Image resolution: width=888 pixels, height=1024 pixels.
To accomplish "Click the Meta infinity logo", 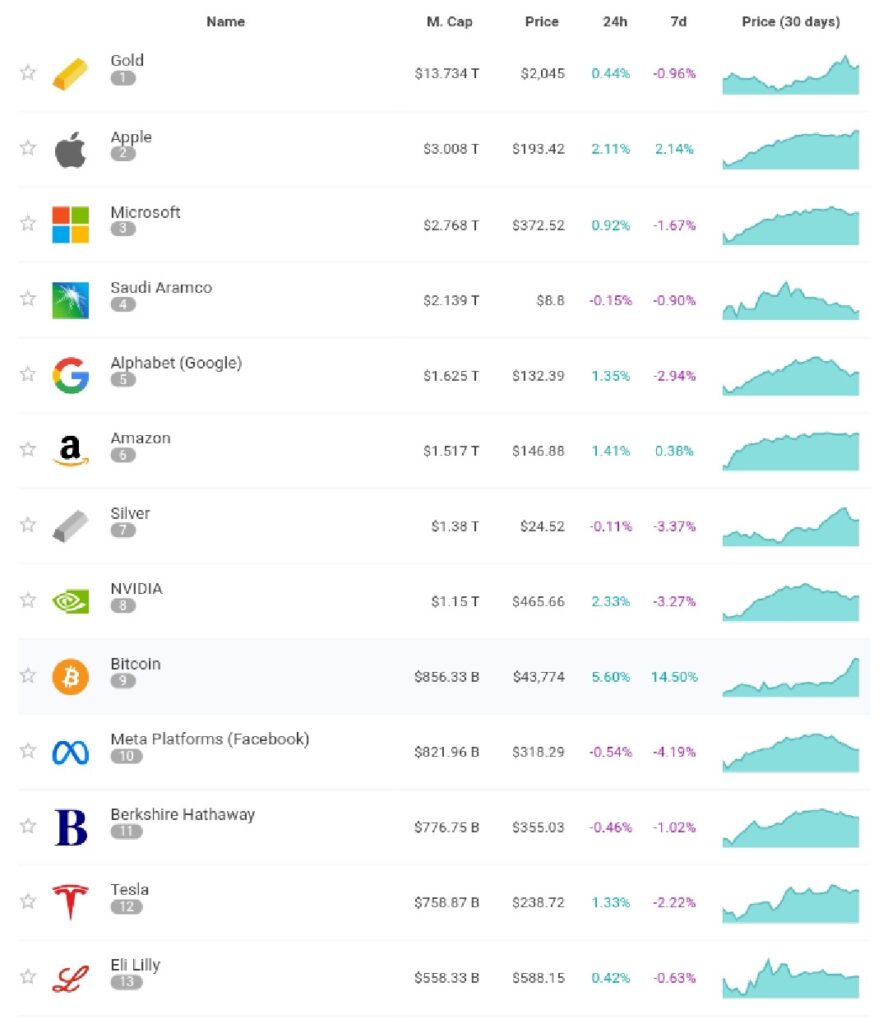I will [x=70, y=752].
